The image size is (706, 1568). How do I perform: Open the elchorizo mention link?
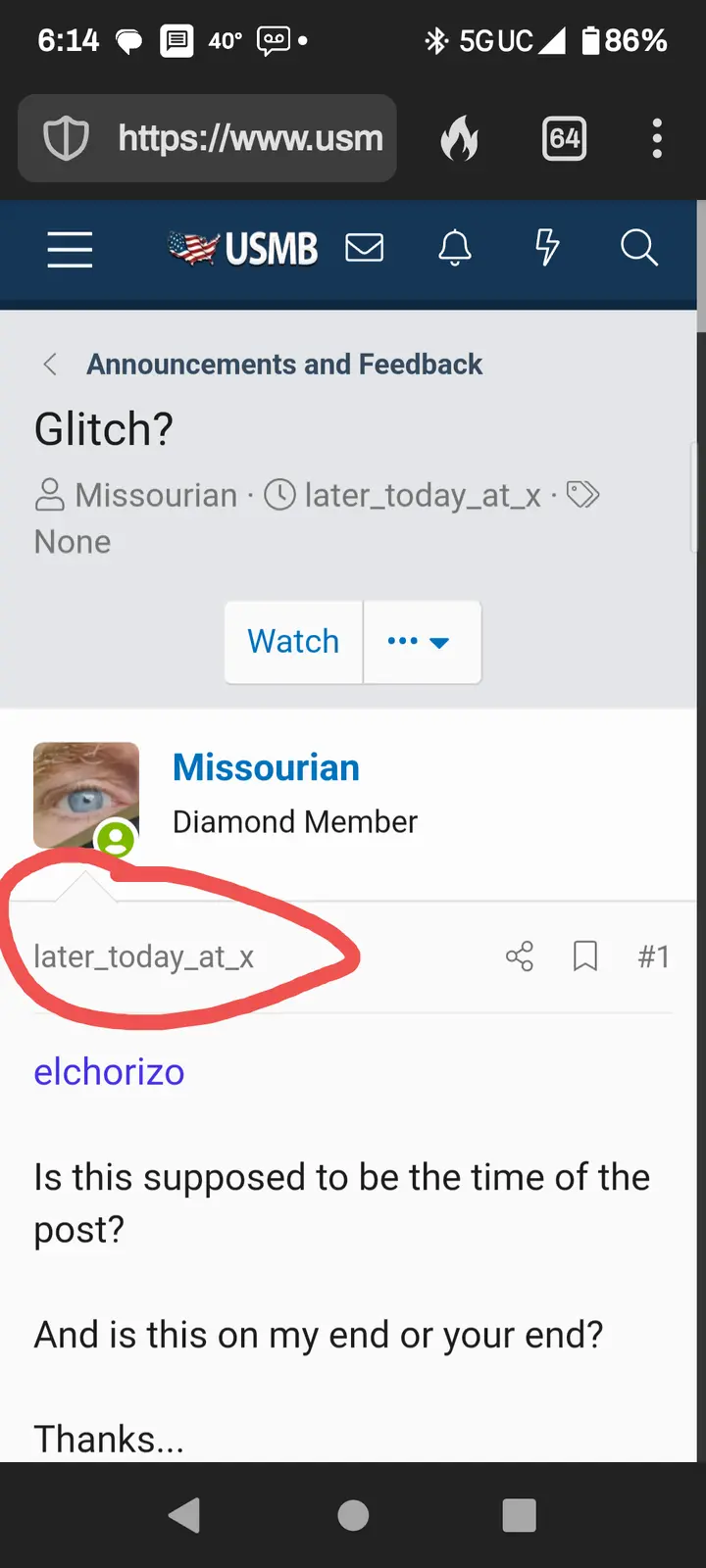pos(109,1072)
